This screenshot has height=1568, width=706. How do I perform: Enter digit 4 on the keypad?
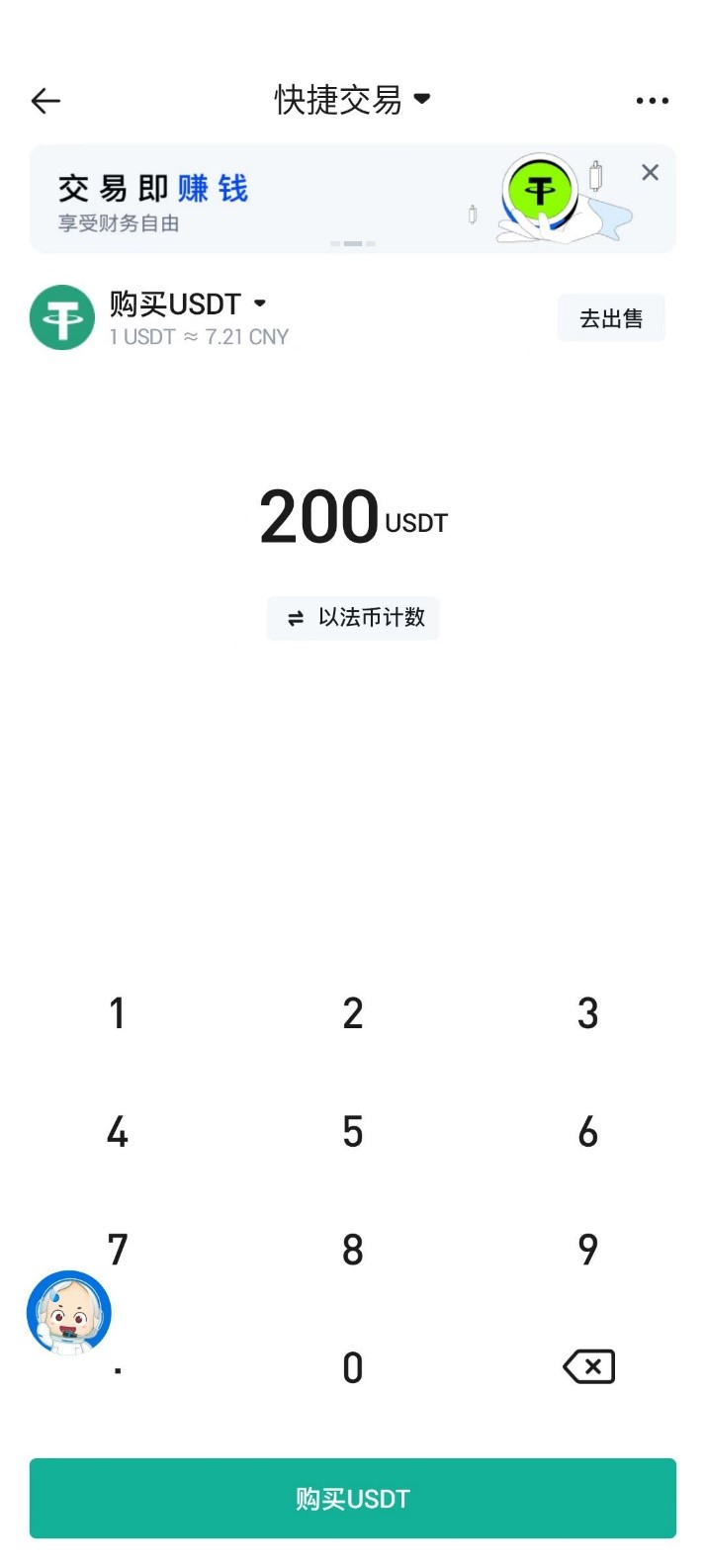point(118,1132)
